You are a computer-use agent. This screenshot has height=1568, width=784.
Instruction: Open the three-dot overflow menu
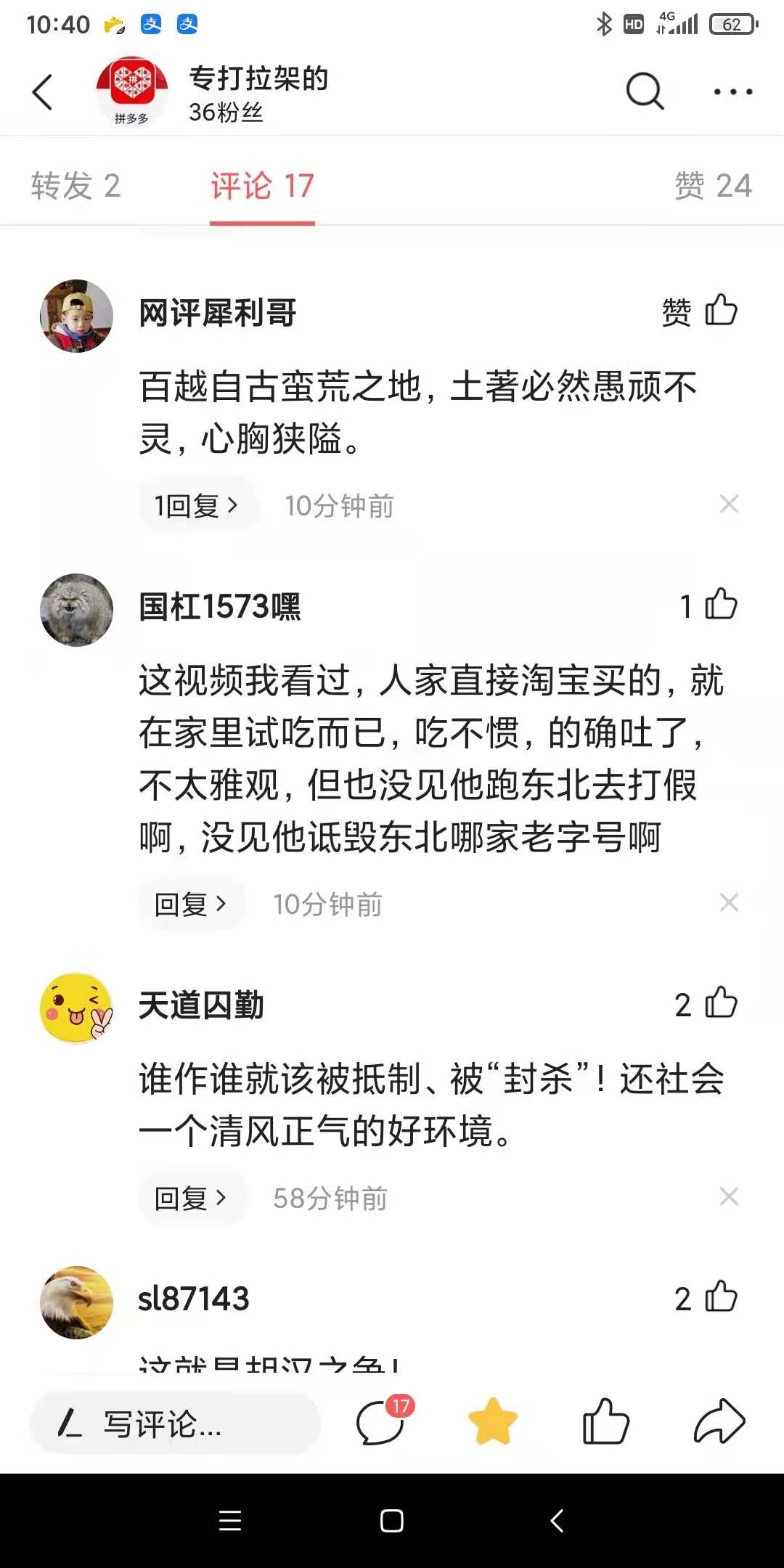tap(732, 91)
